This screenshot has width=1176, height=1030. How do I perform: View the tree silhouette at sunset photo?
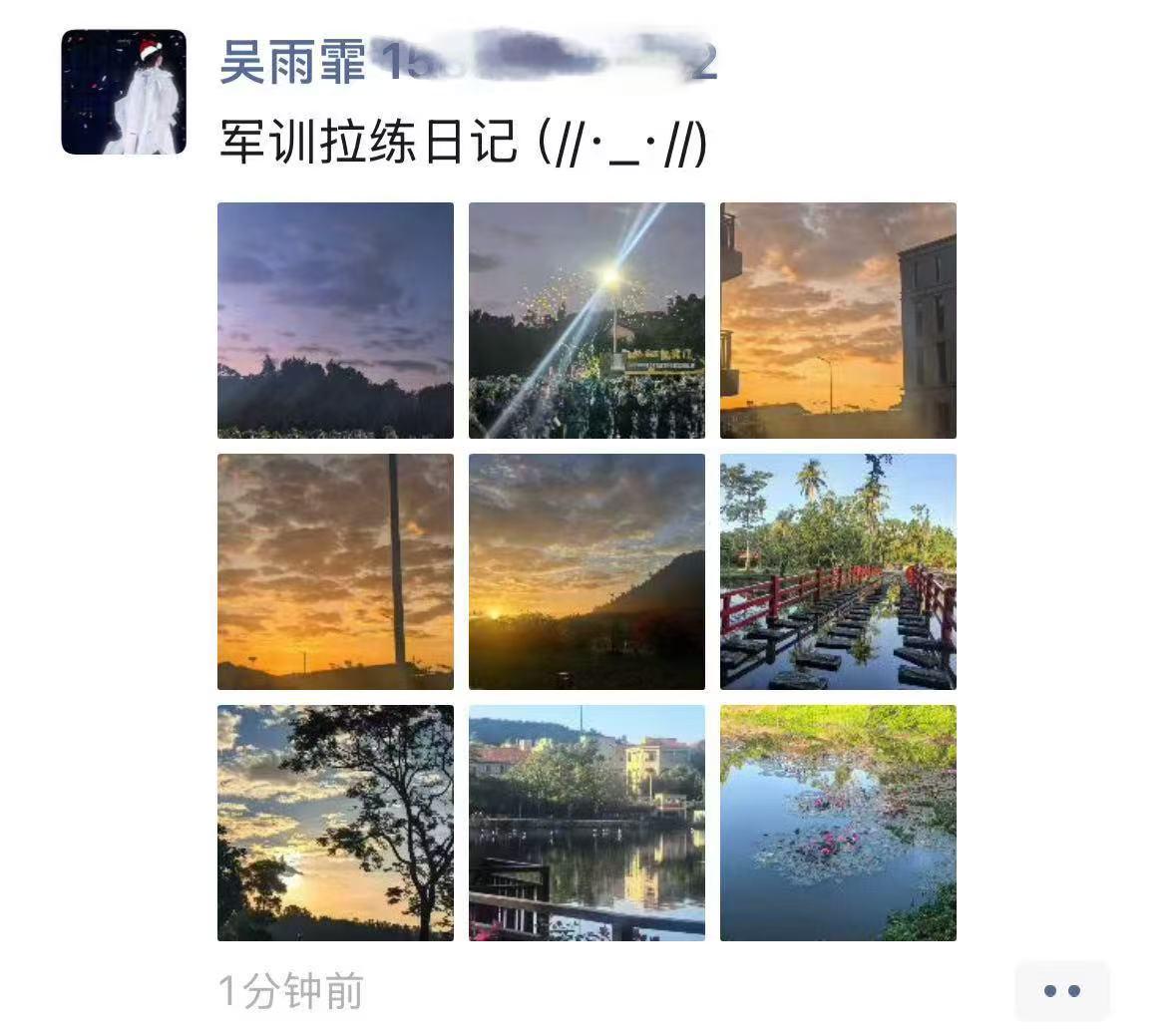point(335,823)
